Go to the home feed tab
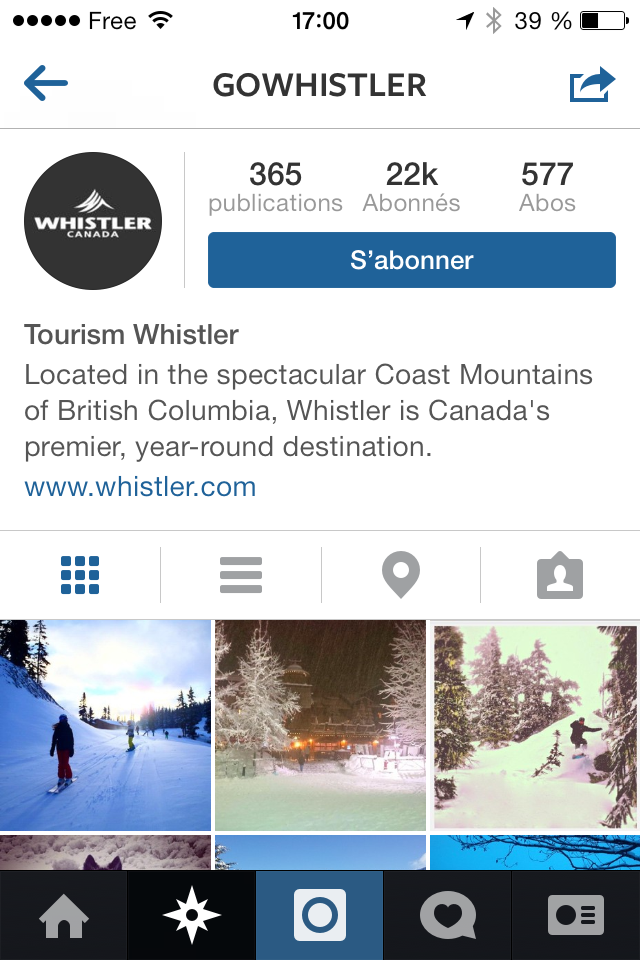 tap(64, 916)
